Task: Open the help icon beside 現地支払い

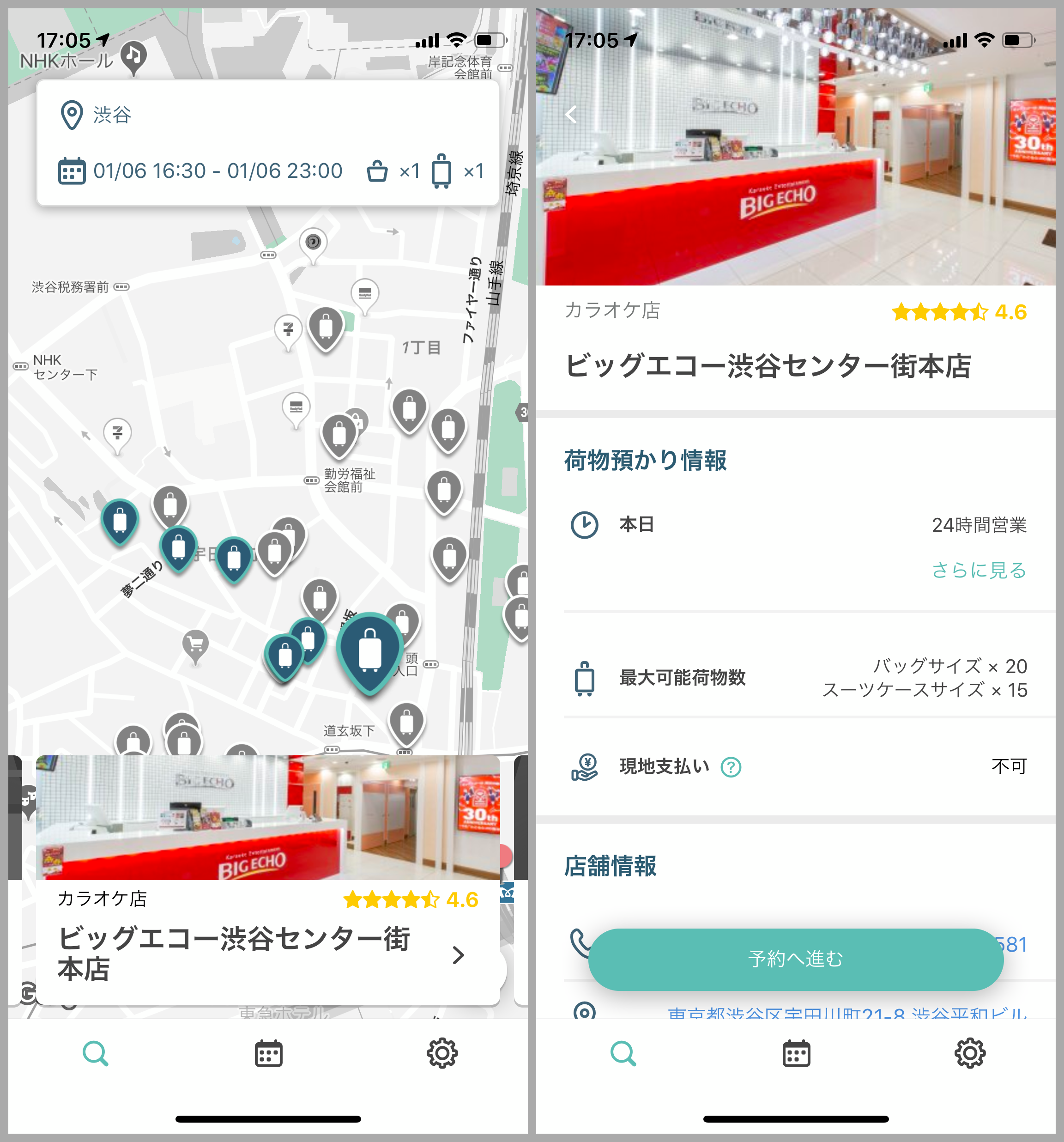Action: pyautogui.click(x=731, y=767)
